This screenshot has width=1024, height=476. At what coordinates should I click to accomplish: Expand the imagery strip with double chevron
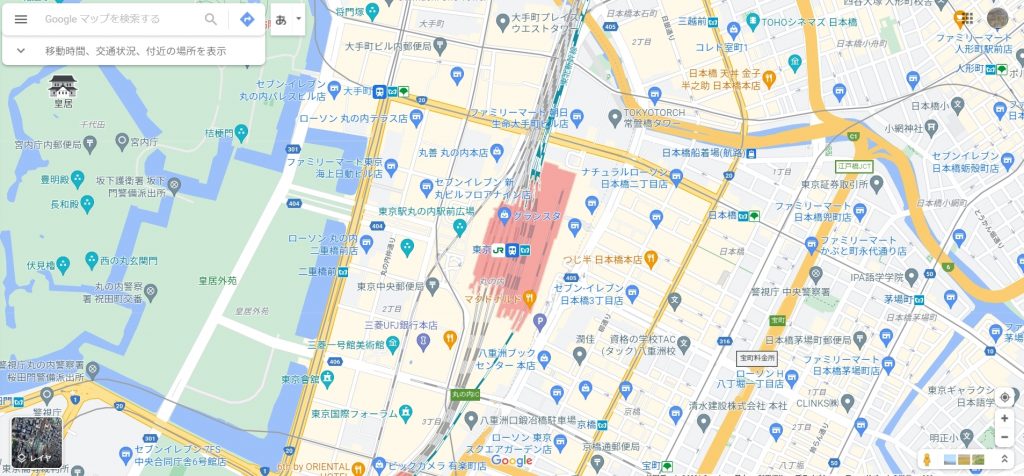[x=1005, y=459]
